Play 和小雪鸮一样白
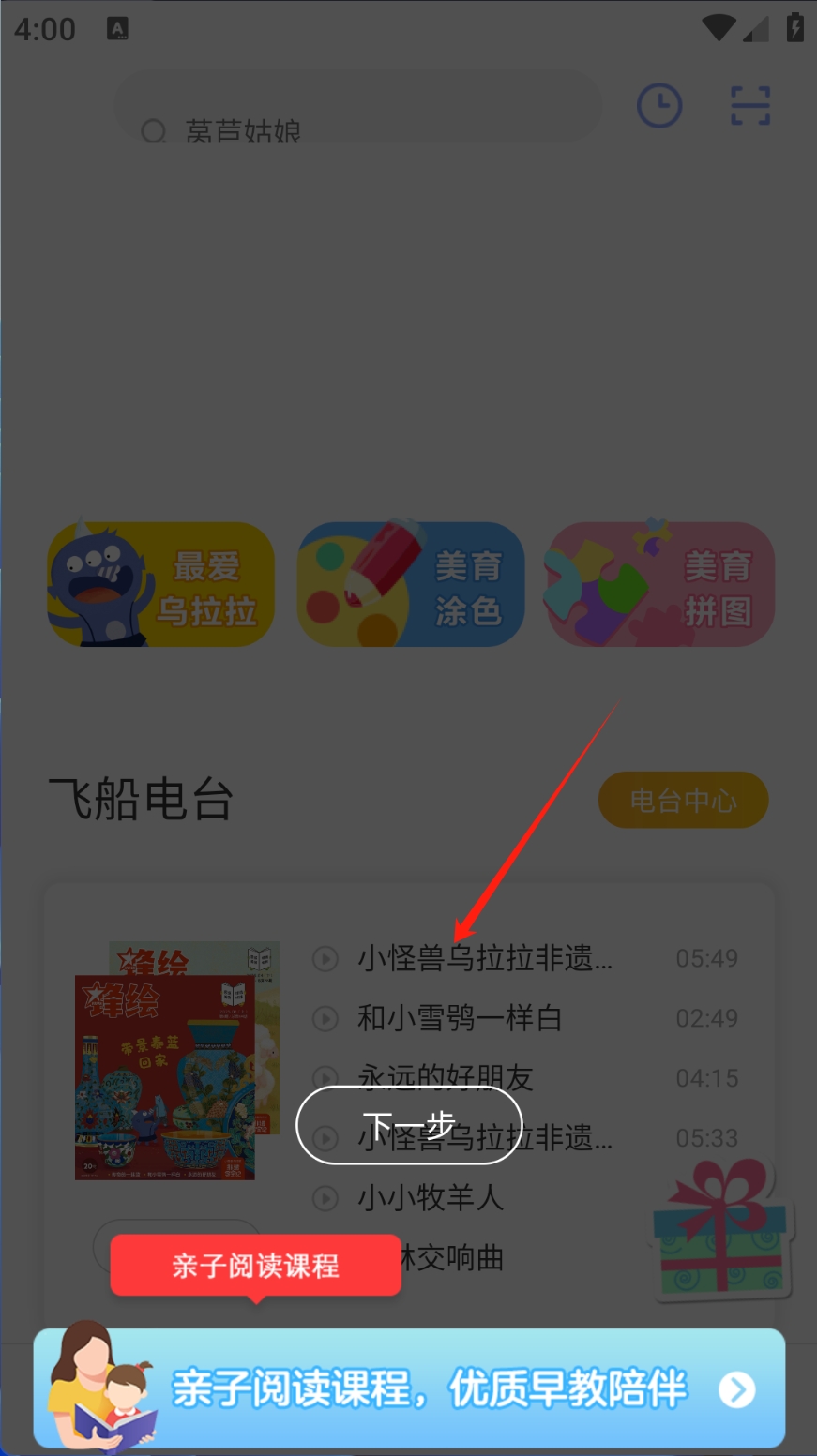817x1456 pixels. click(459, 1018)
